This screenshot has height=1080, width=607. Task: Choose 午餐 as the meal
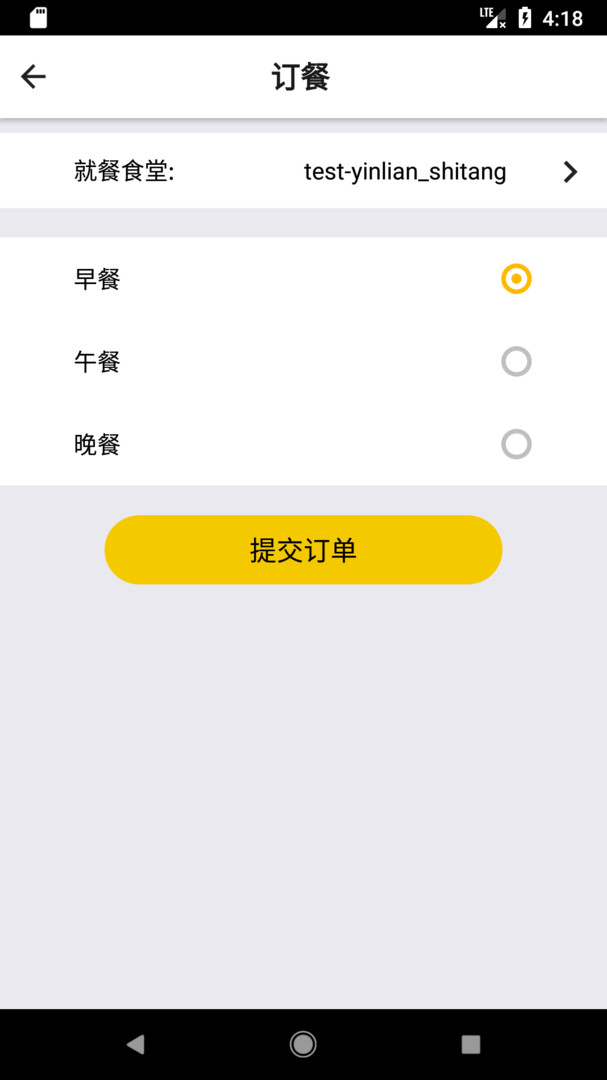pos(516,361)
